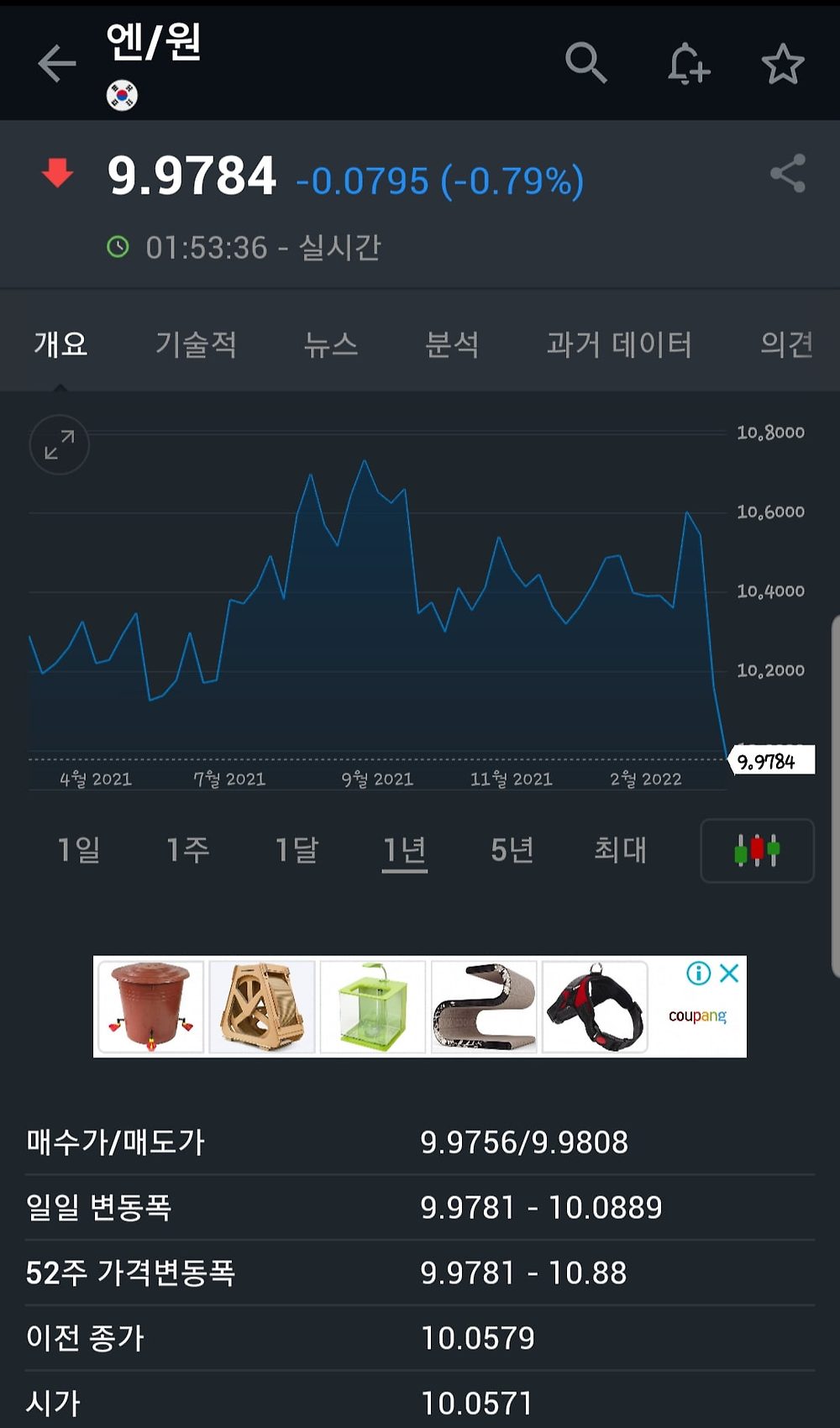Close the Coupang ad banner
The height and width of the screenshot is (1428, 840).
pyautogui.click(x=729, y=974)
